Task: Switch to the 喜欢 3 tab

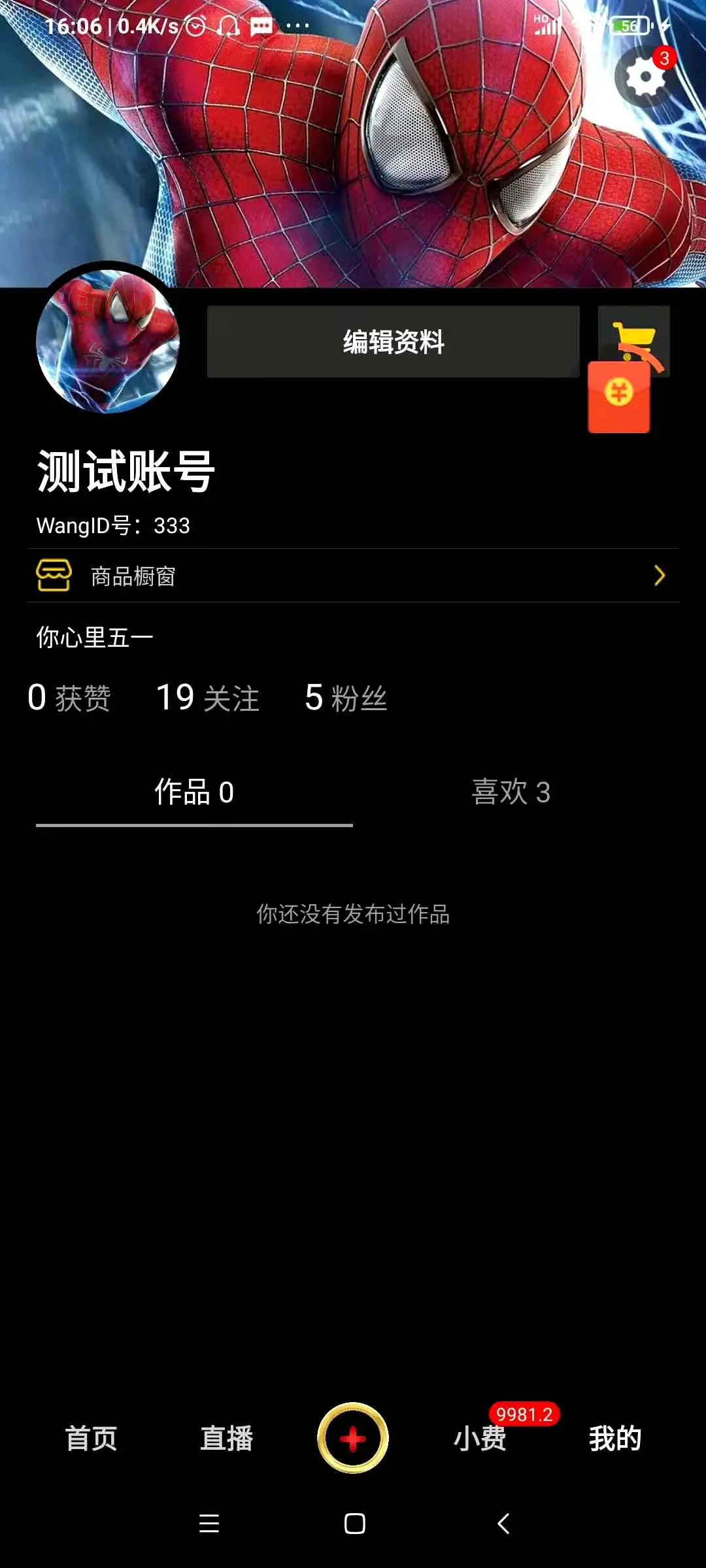Action: click(x=512, y=792)
